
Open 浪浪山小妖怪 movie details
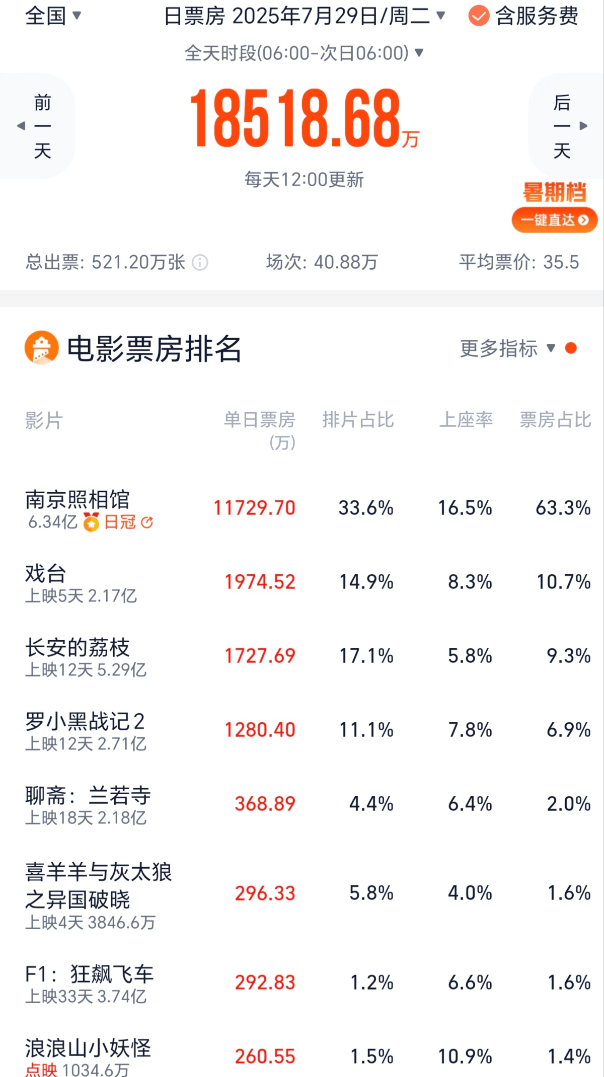[x=302, y=1056]
